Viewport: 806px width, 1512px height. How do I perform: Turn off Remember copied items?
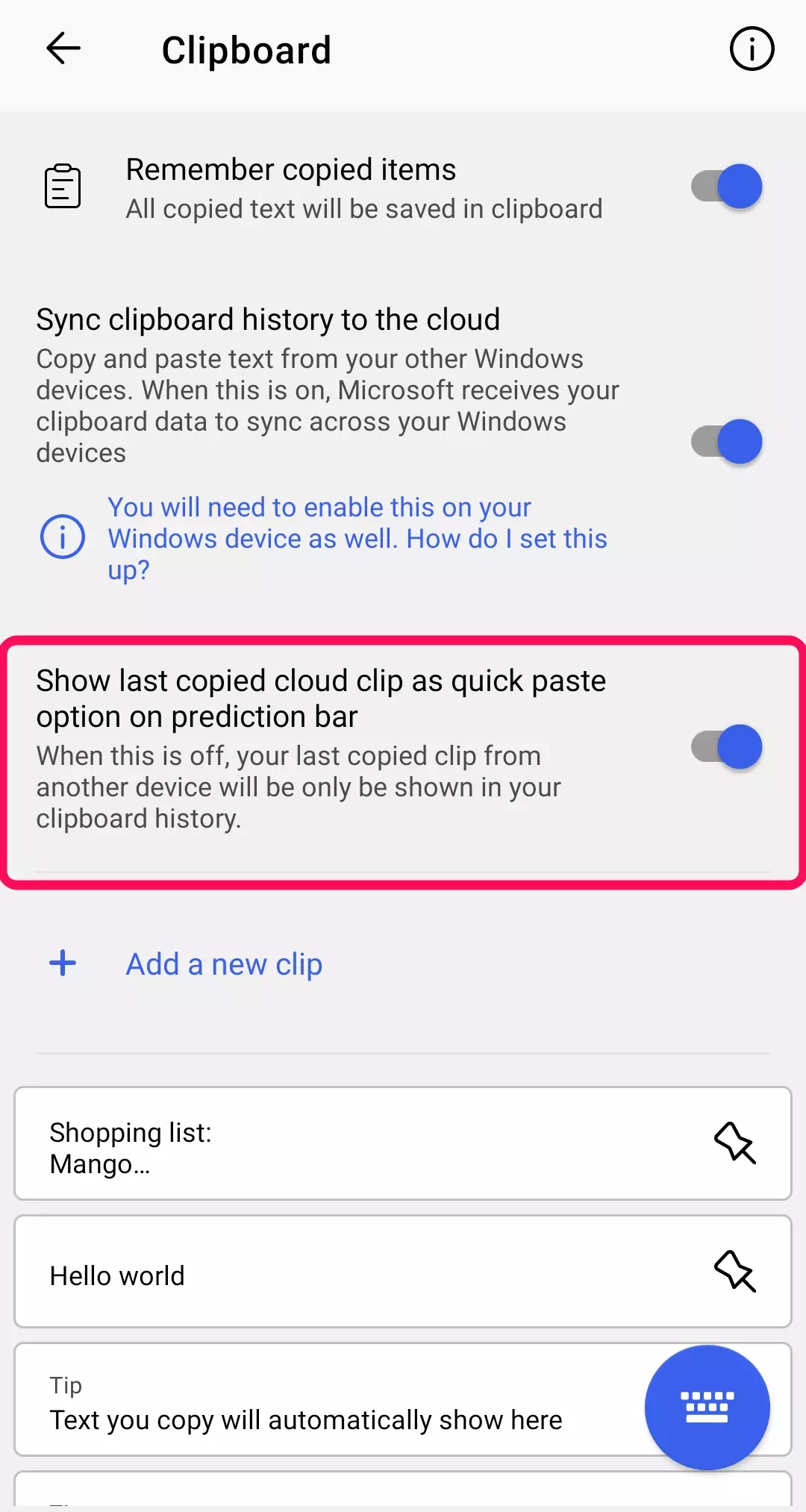tap(726, 187)
